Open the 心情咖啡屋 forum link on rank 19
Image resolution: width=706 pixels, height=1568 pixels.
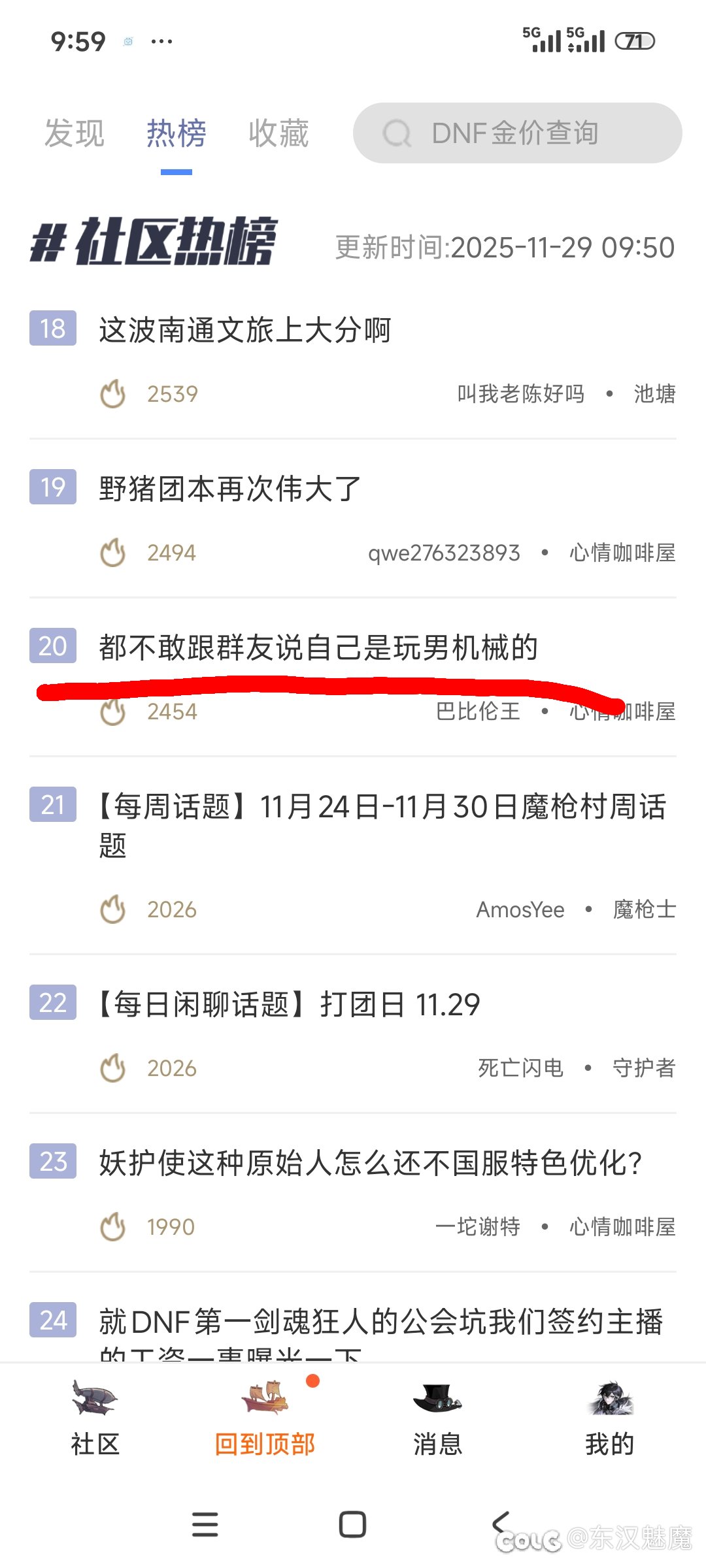click(x=622, y=552)
